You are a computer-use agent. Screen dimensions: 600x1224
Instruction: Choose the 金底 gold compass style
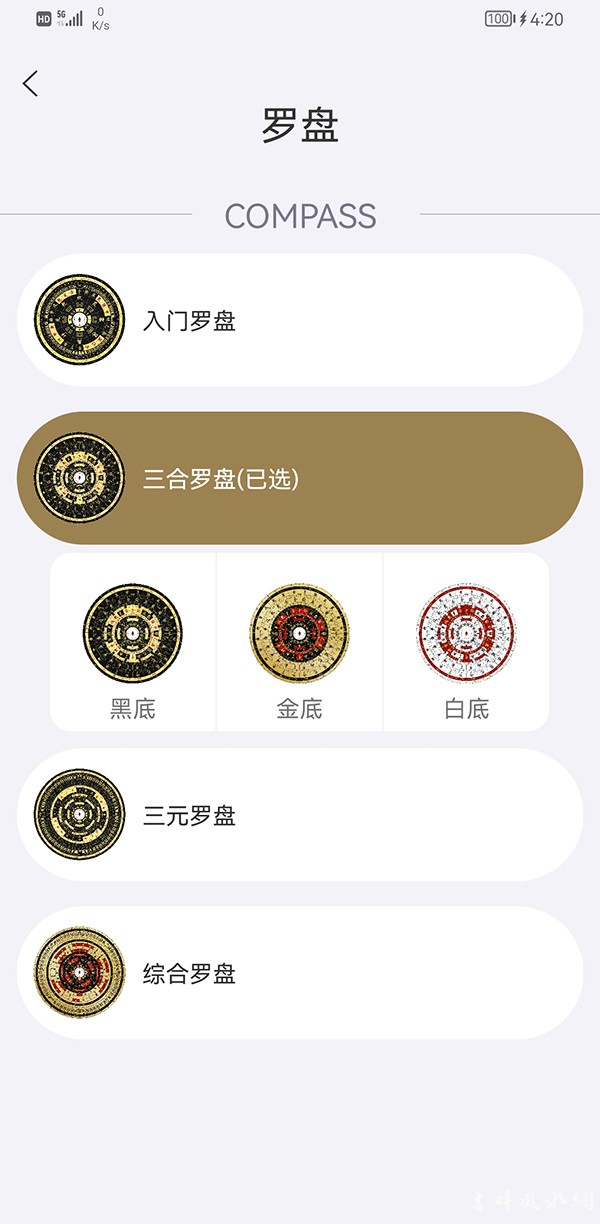point(300,642)
